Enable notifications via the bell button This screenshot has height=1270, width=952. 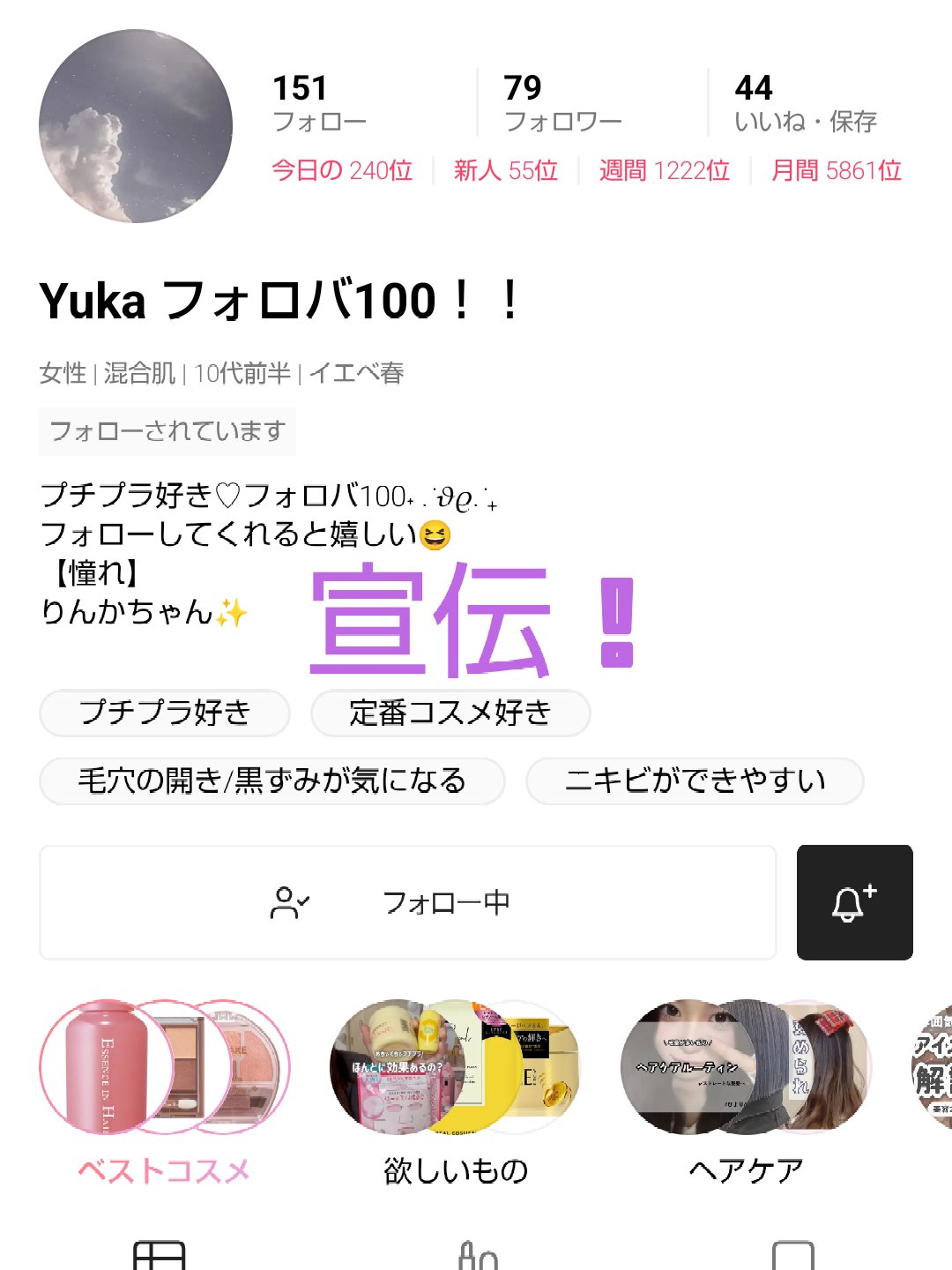pyautogui.click(x=853, y=902)
